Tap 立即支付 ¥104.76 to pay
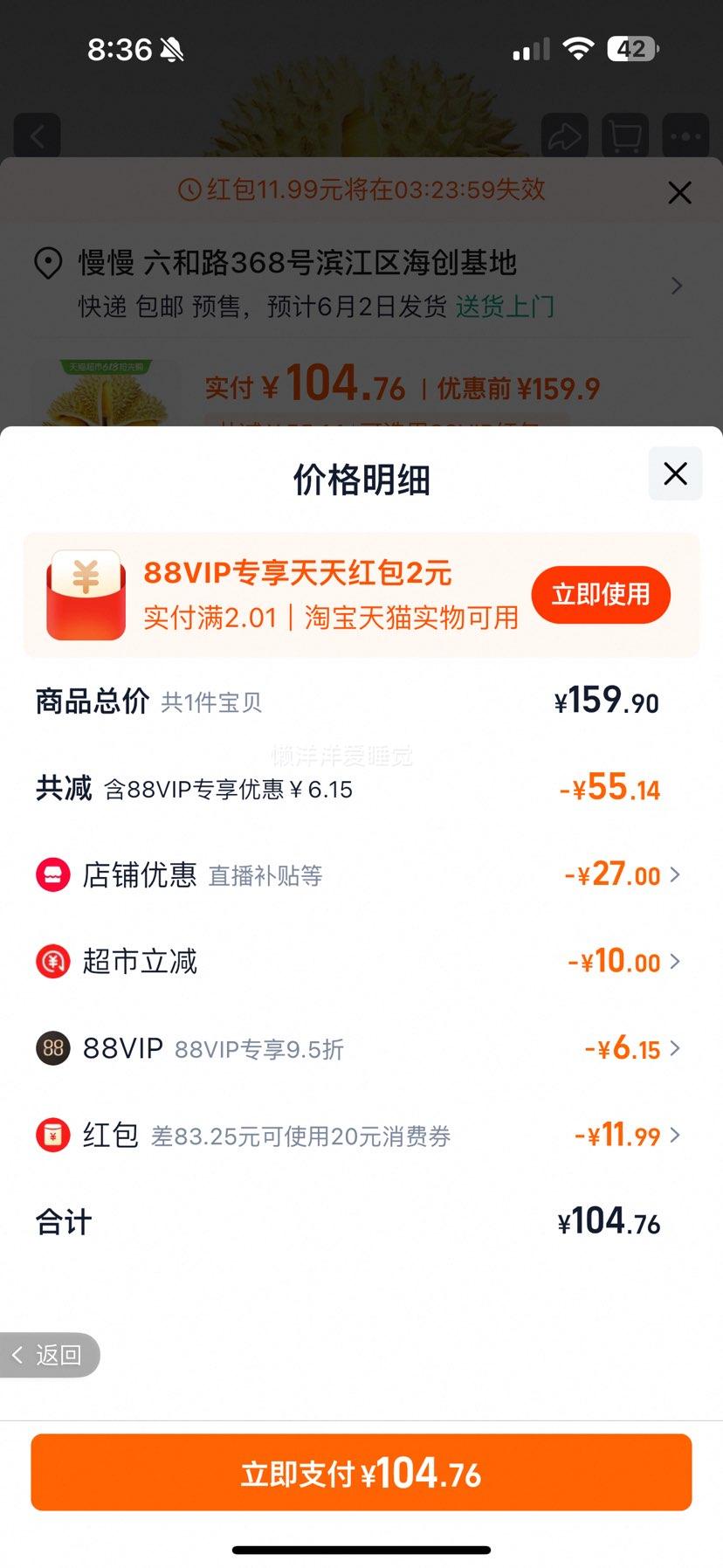The height and width of the screenshot is (1568, 723). [361, 1474]
